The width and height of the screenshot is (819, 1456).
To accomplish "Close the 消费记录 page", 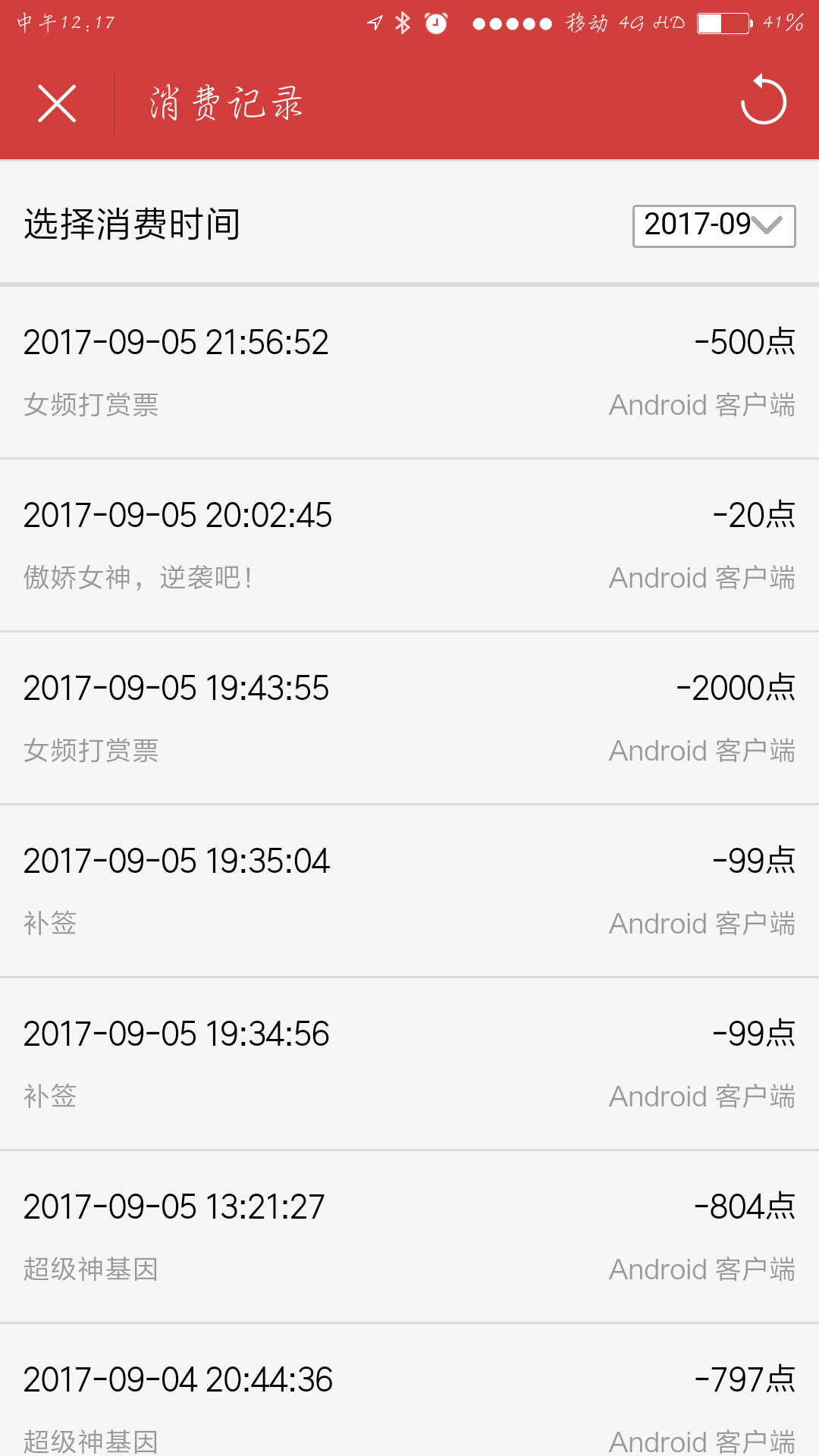I will 57,103.
